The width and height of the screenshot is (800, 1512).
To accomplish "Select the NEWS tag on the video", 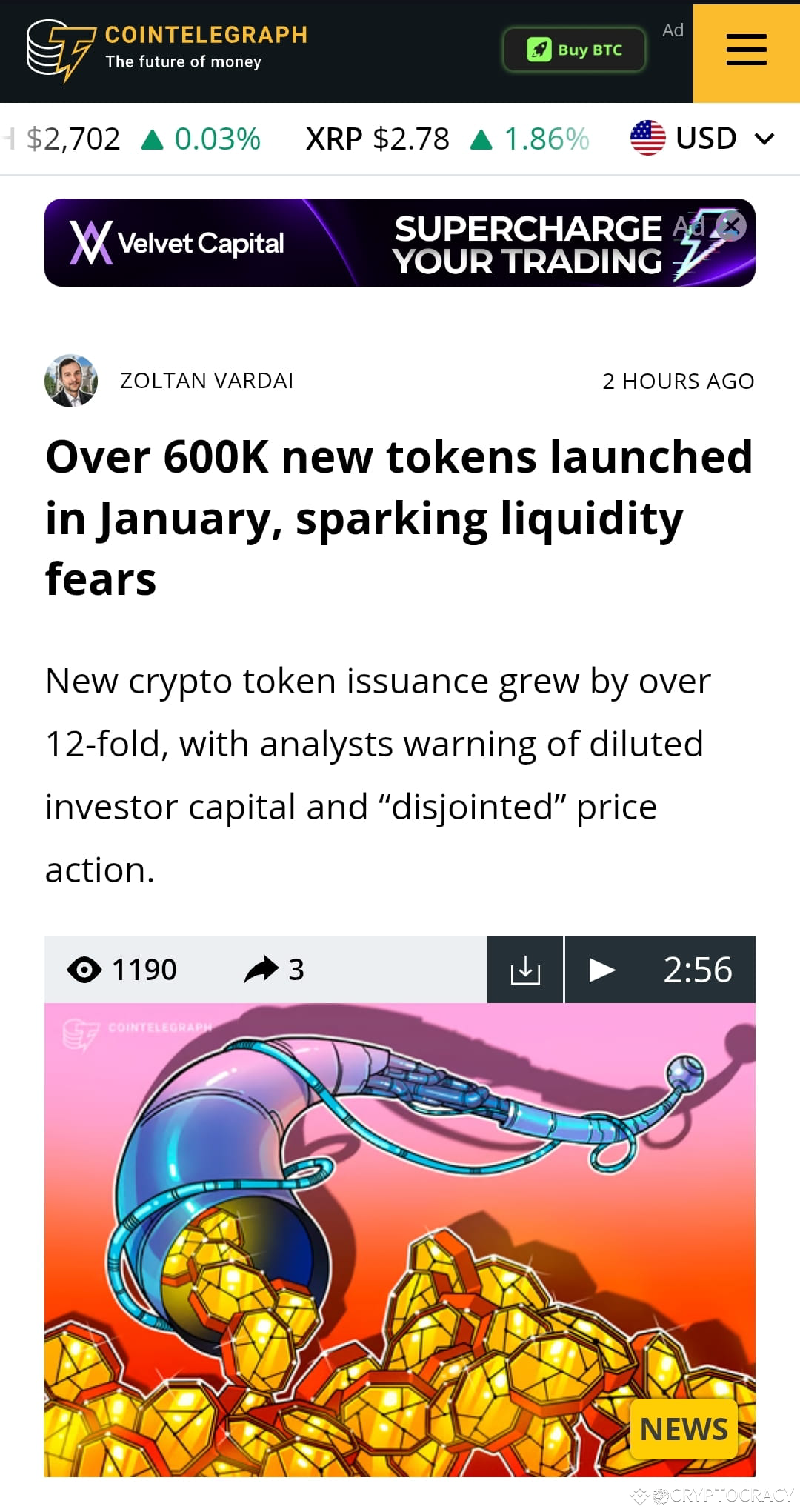I will [x=683, y=1428].
